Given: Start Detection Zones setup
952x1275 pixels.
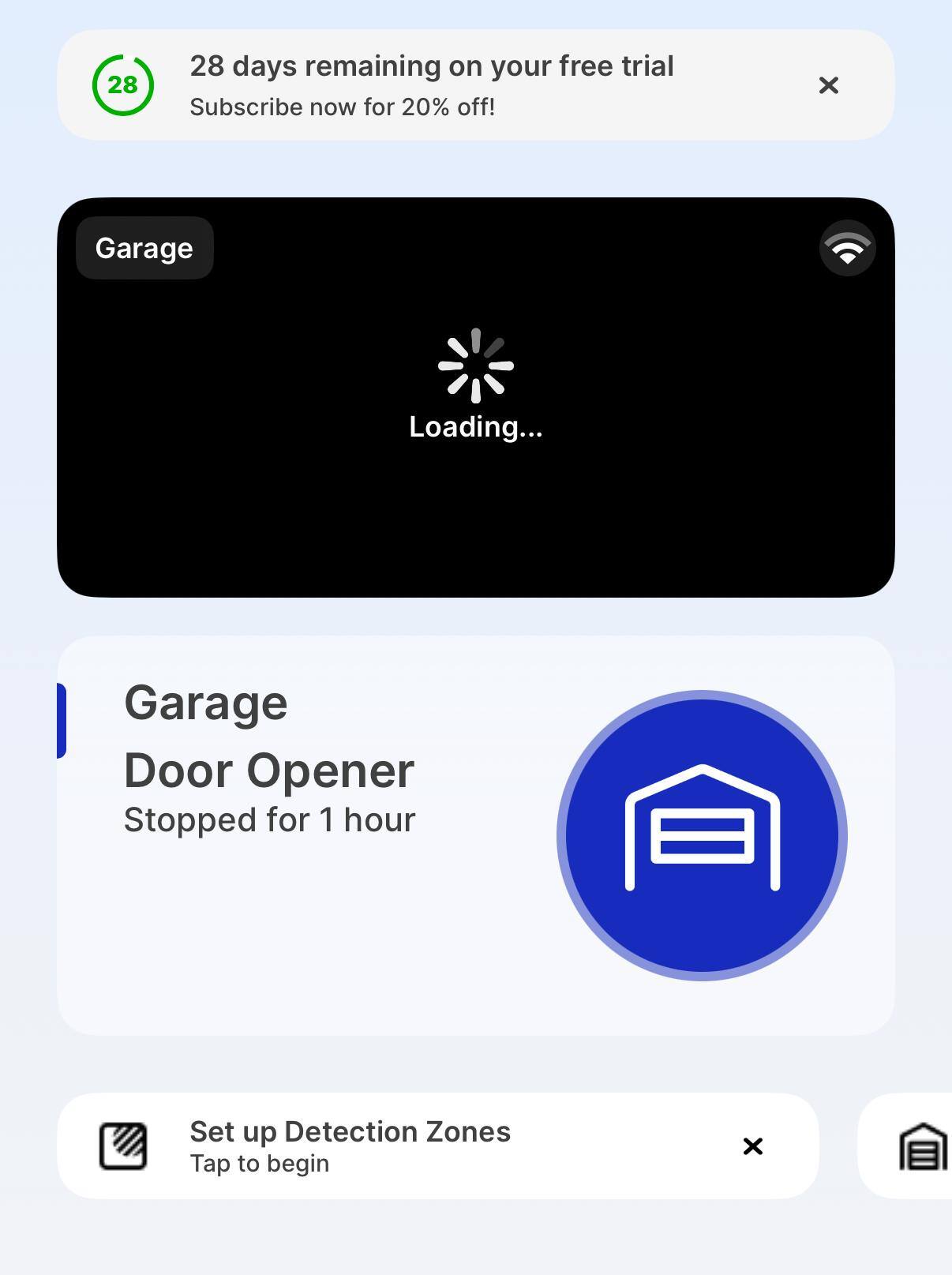Looking at the screenshot, I should [x=350, y=1146].
